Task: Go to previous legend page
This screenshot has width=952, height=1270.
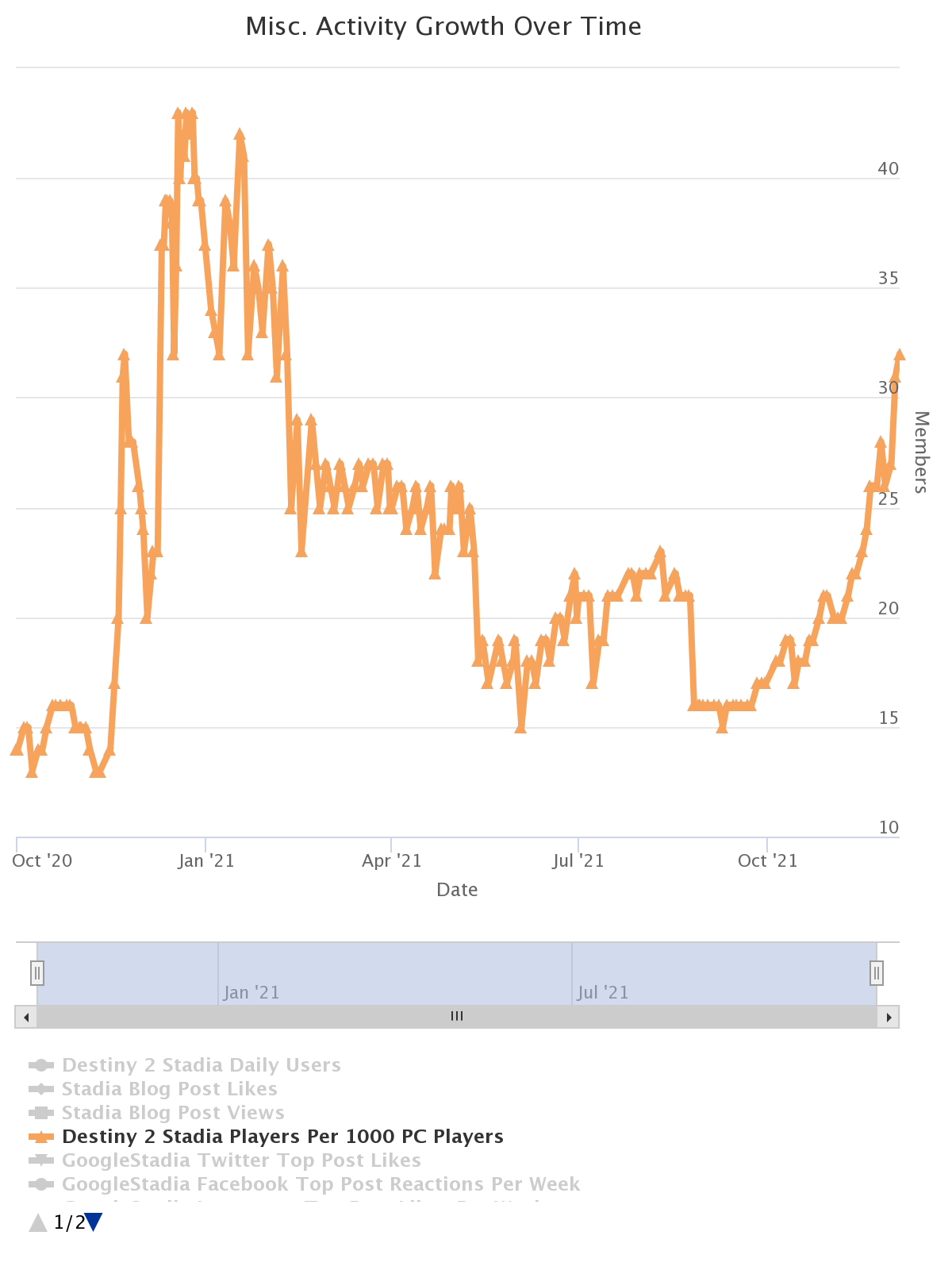Action: (x=38, y=1222)
